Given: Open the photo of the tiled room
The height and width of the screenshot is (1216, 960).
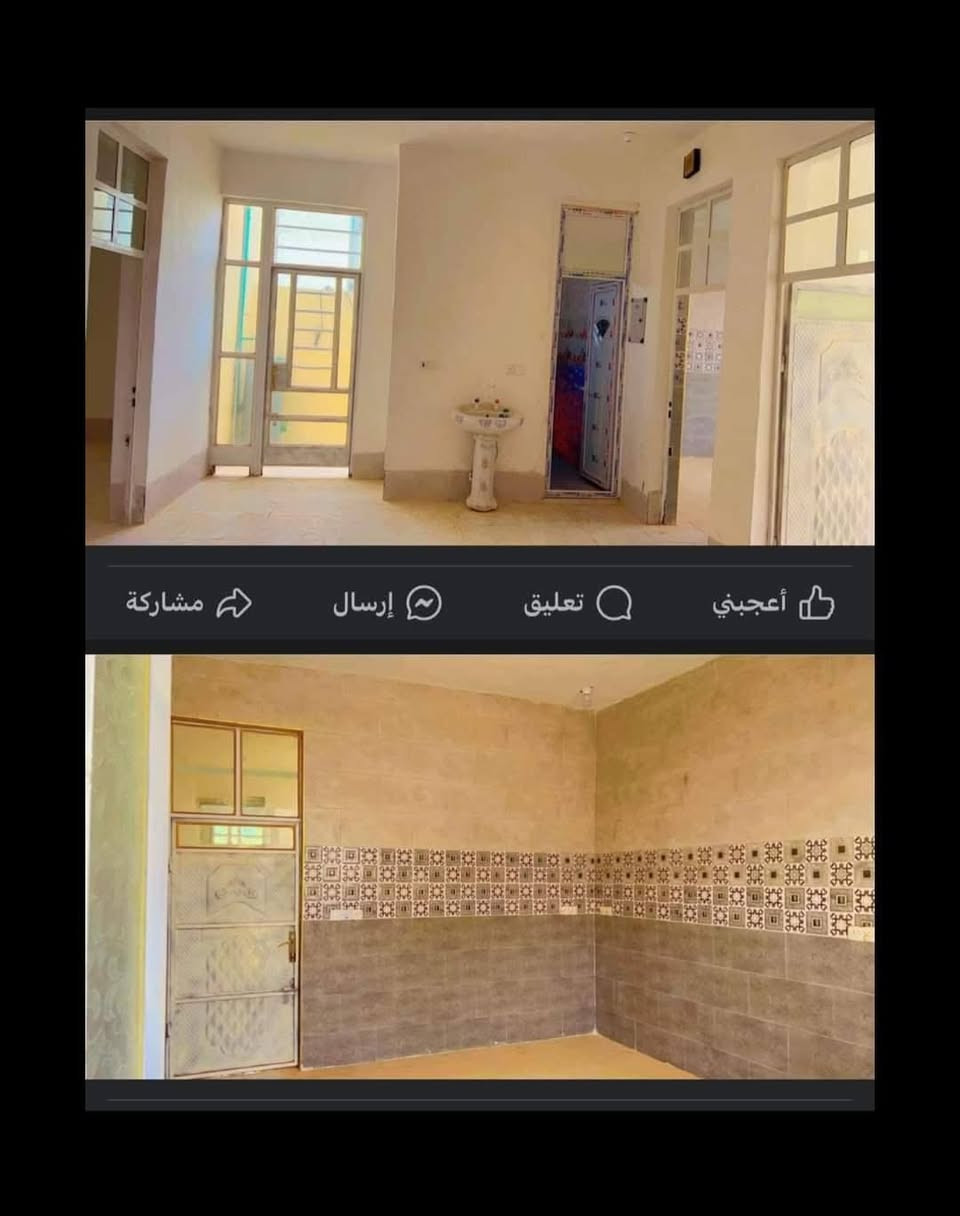Looking at the screenshot, I should [480, 866].
